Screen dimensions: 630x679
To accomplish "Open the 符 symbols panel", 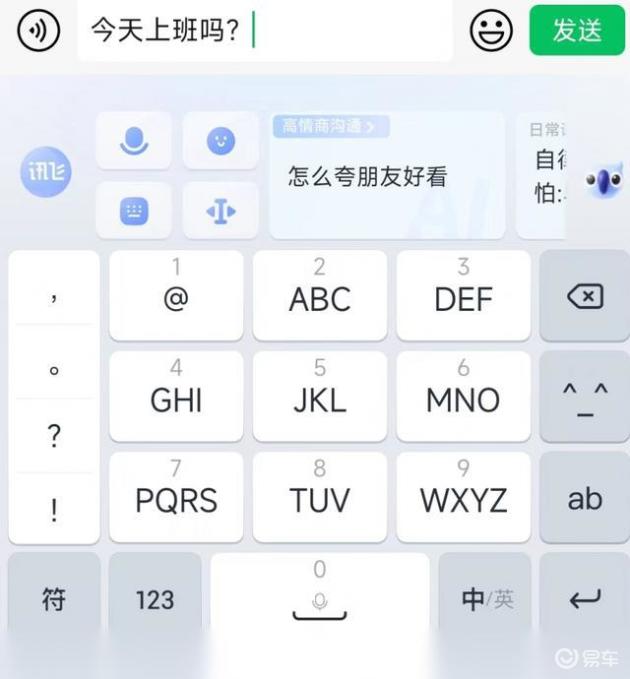I will click(x=53, y=599).
